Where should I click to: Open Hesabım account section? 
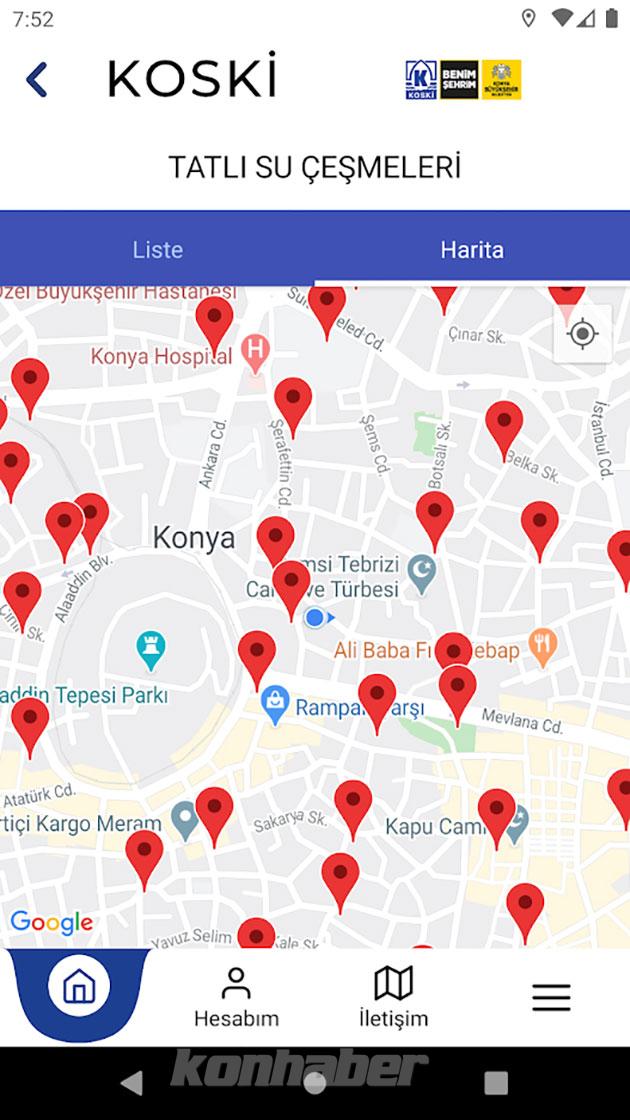click(236, 997)
